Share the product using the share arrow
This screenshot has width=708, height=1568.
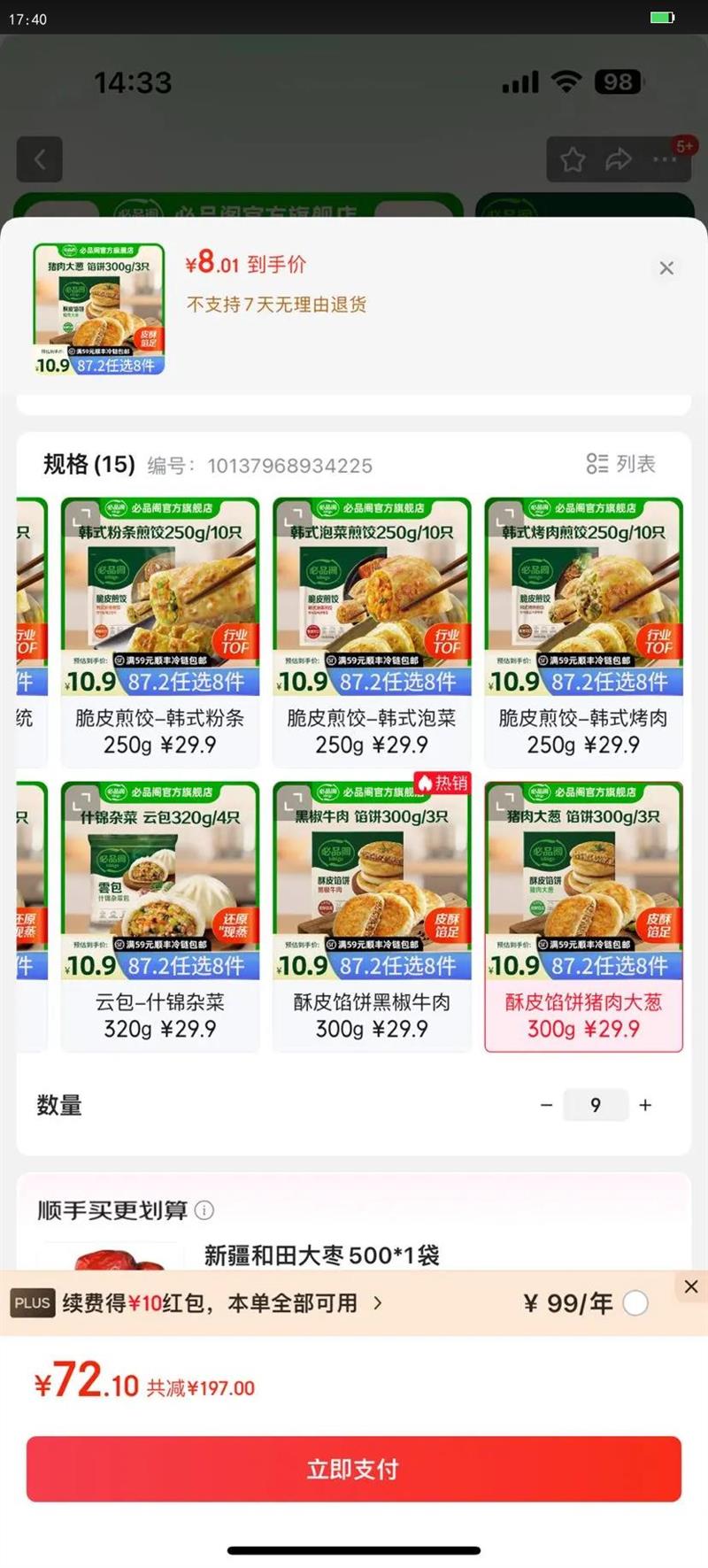pyautogui.click(x=619, y=159)
